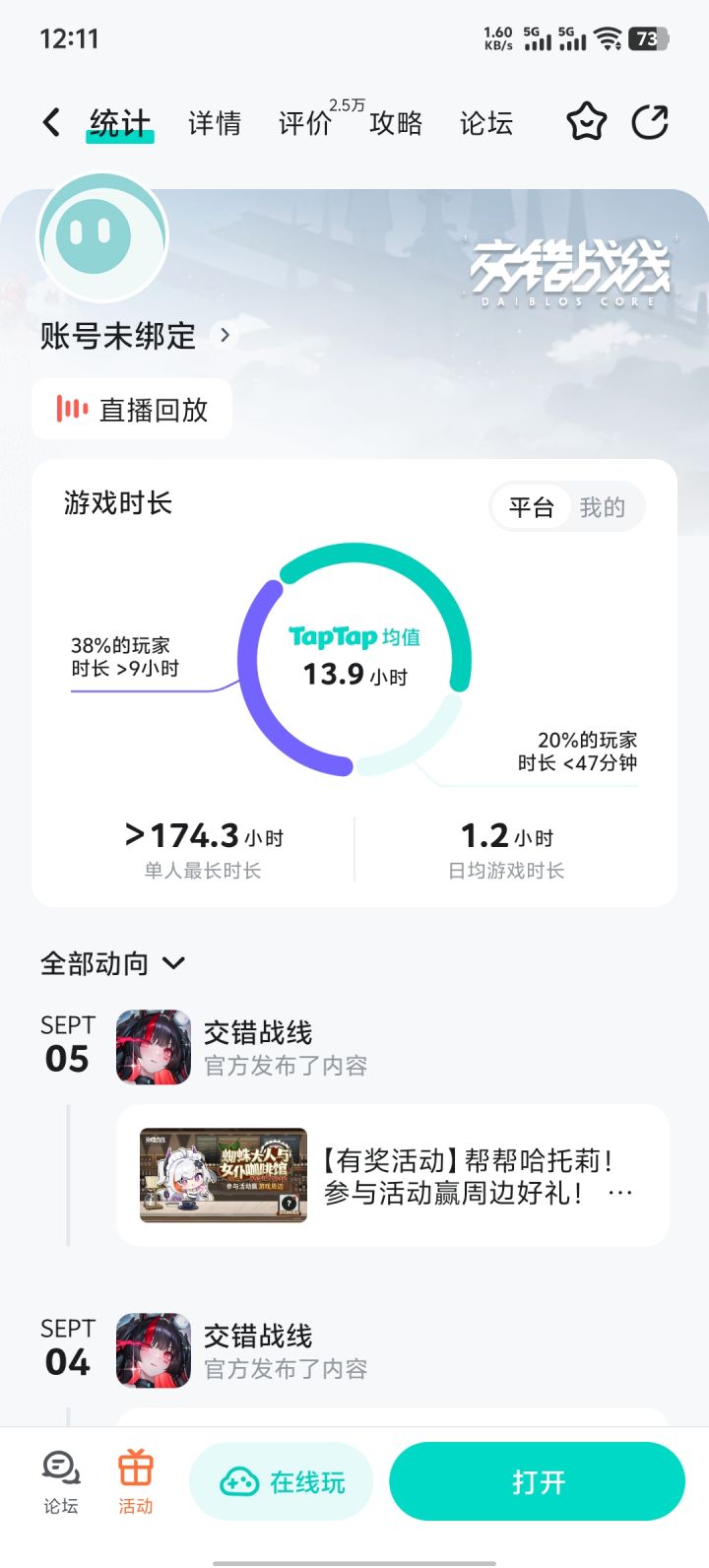The height and width of the screenshot is (1568, 709).
Task: Open 直播回放 live replays
Action: pyautogui.click(x=132, y=410)
